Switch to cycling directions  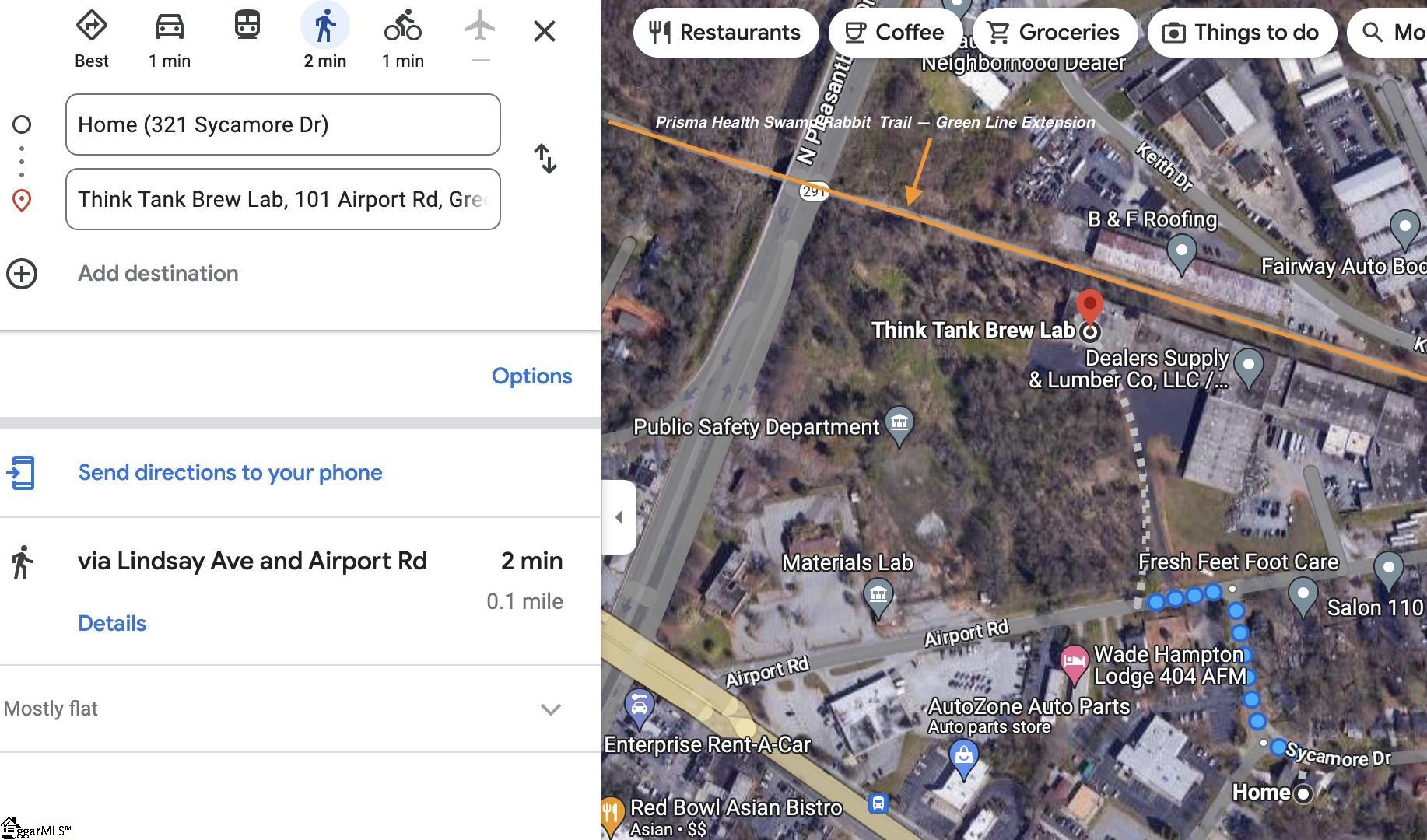(x=402, y=38)
